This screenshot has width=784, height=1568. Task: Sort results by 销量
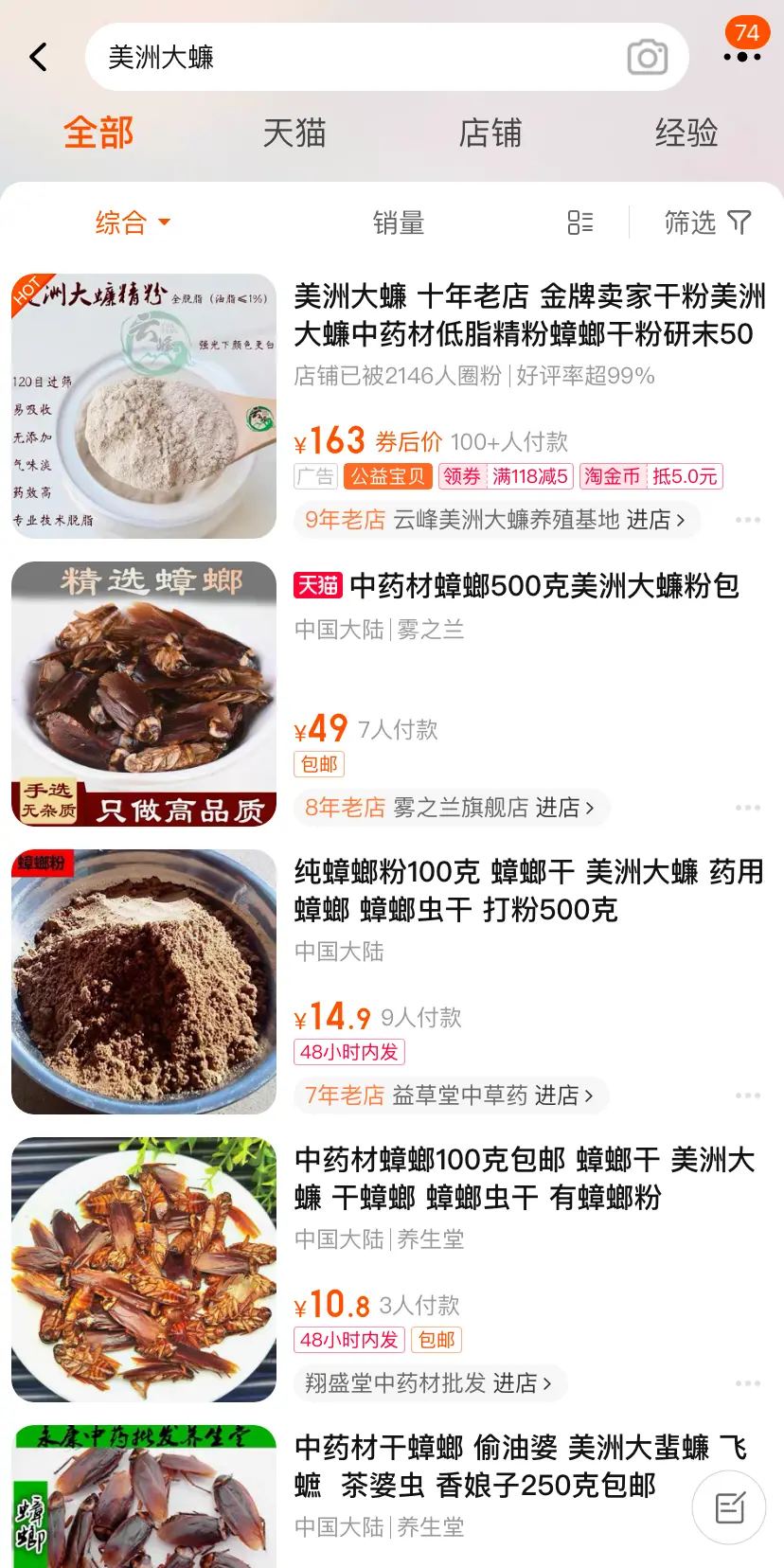coord(399,223)
